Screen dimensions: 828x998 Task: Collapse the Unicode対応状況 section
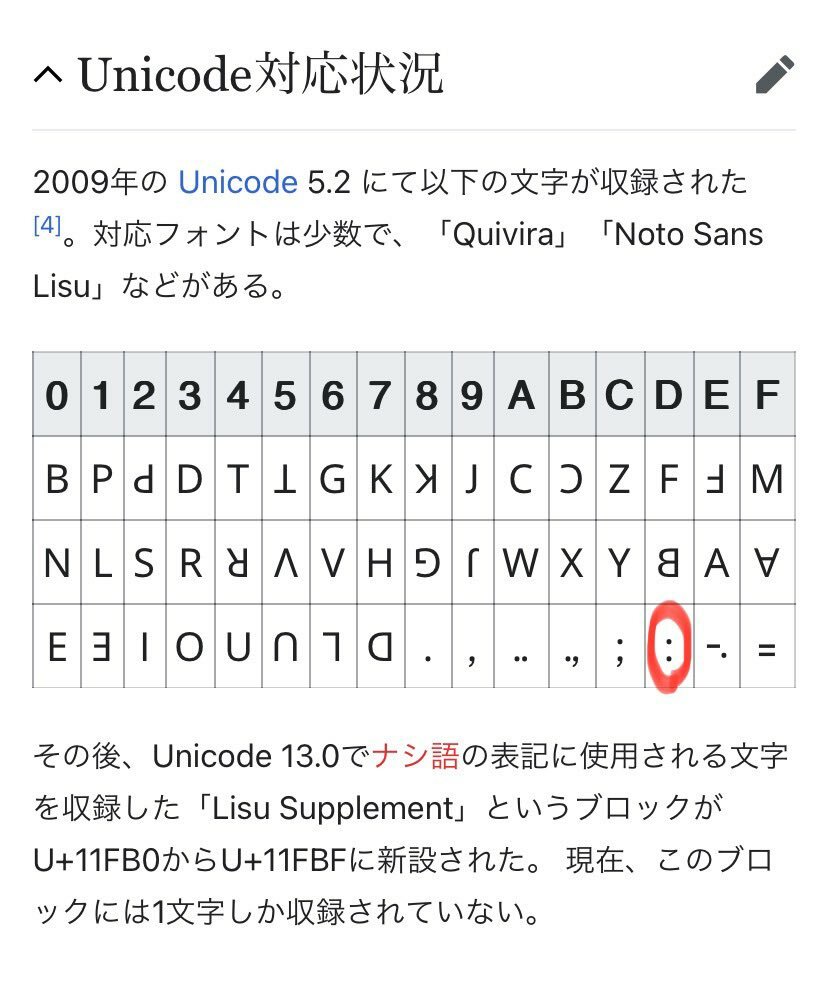(48, 76)
